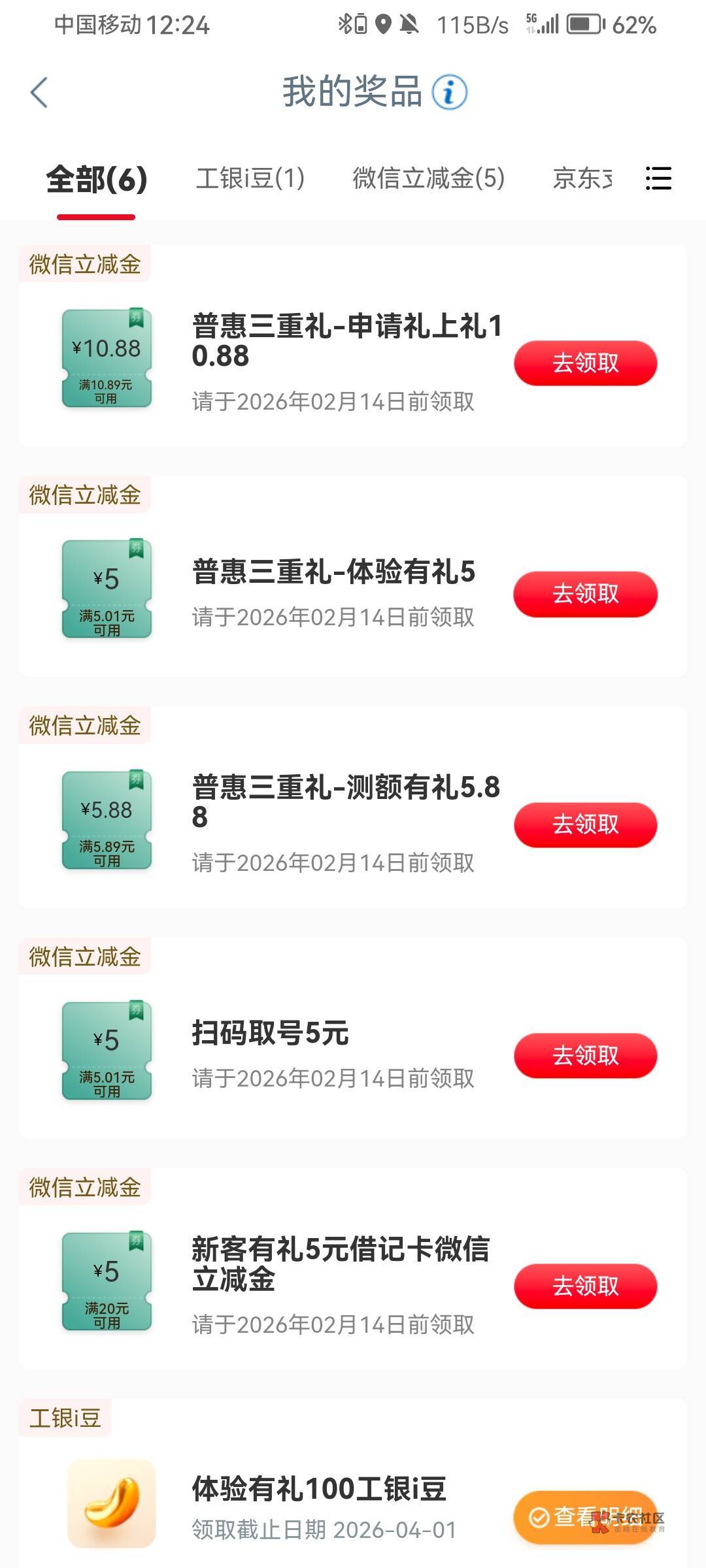
Task: Claim 普惠三重礼-测额有礼5.88 with 去领取
Action: click(x=585, y=825)
